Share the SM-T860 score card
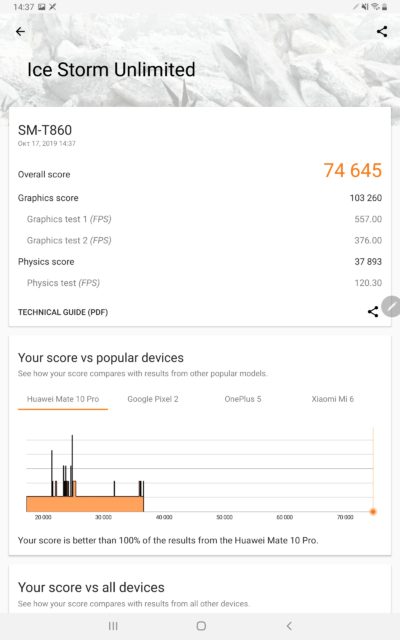The image size is (400, 640). tap(373, 312)
